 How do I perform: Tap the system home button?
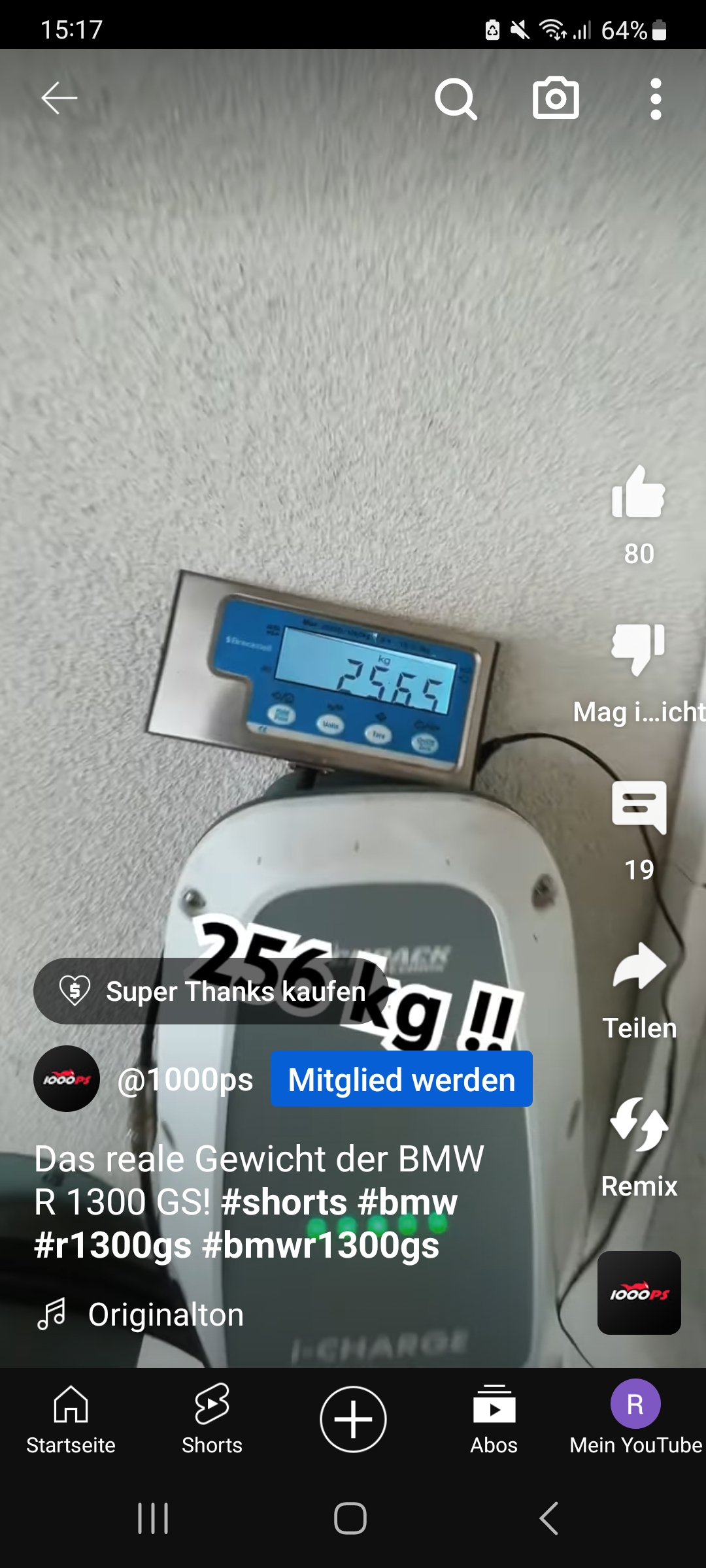point(350,1518)
